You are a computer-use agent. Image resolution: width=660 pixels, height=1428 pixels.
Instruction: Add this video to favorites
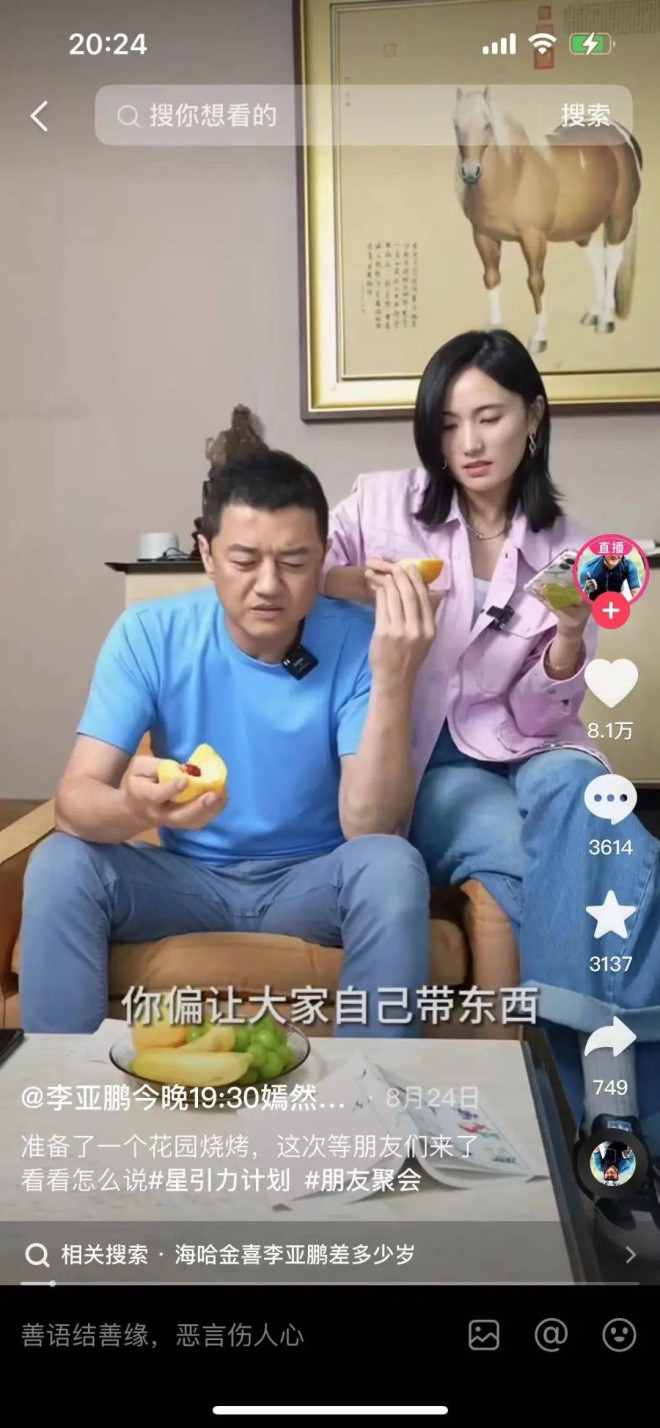pos(610,916)
